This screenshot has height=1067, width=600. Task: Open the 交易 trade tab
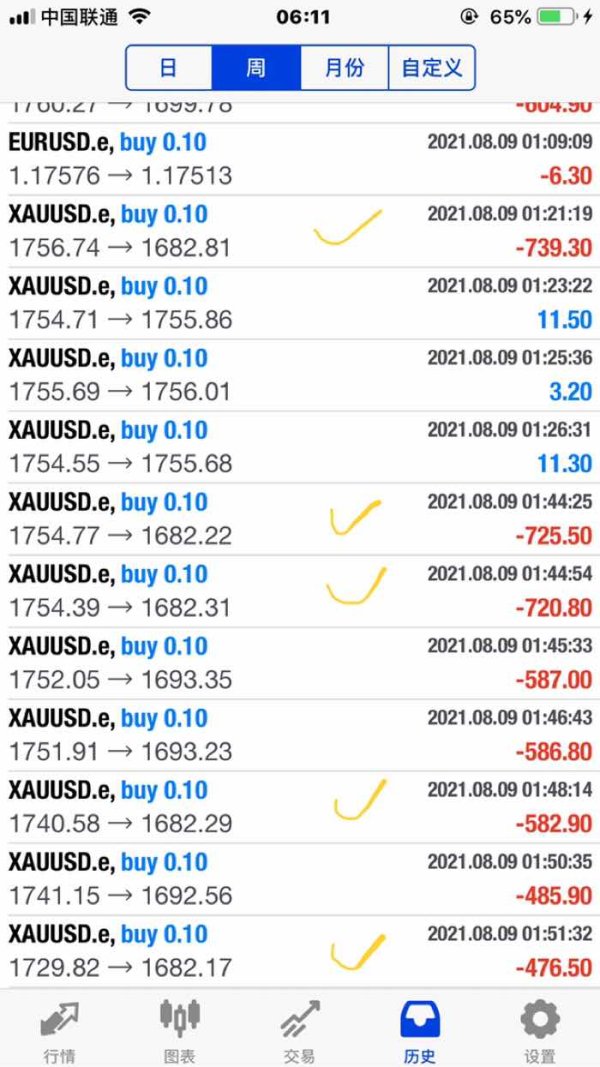(299, 1028)
